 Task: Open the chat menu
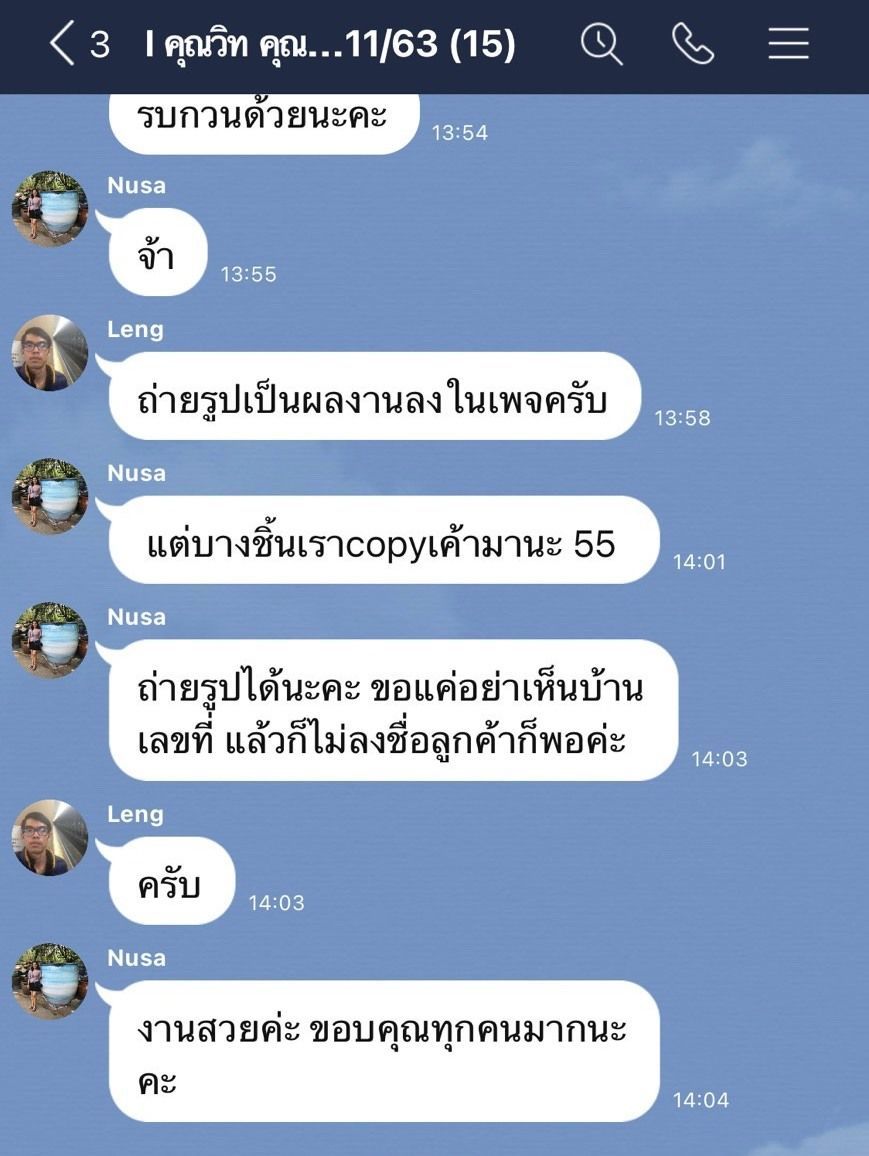[788, 45]
